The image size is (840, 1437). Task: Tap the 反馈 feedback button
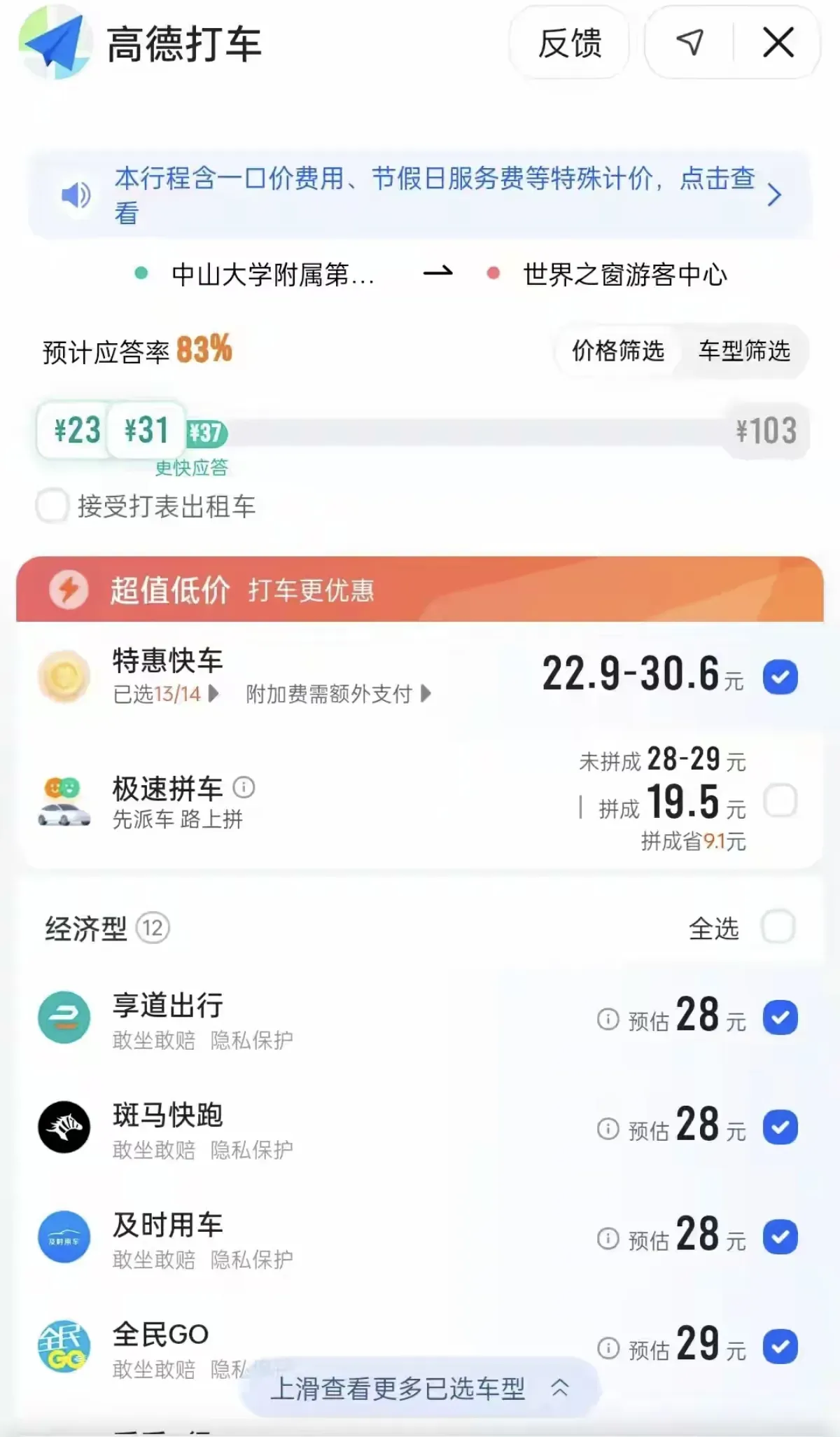pos(569,43)
